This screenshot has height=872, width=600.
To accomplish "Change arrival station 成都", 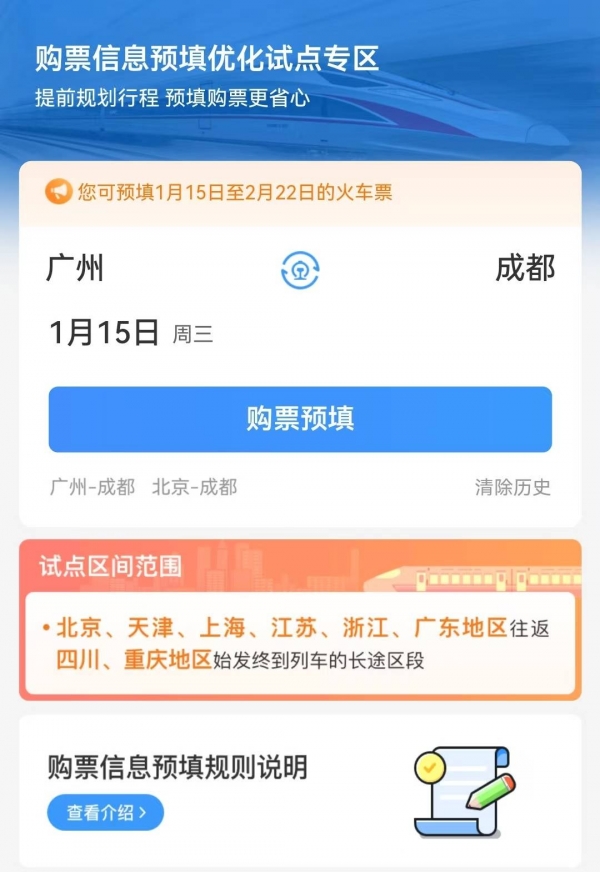I will click(525, 268).
